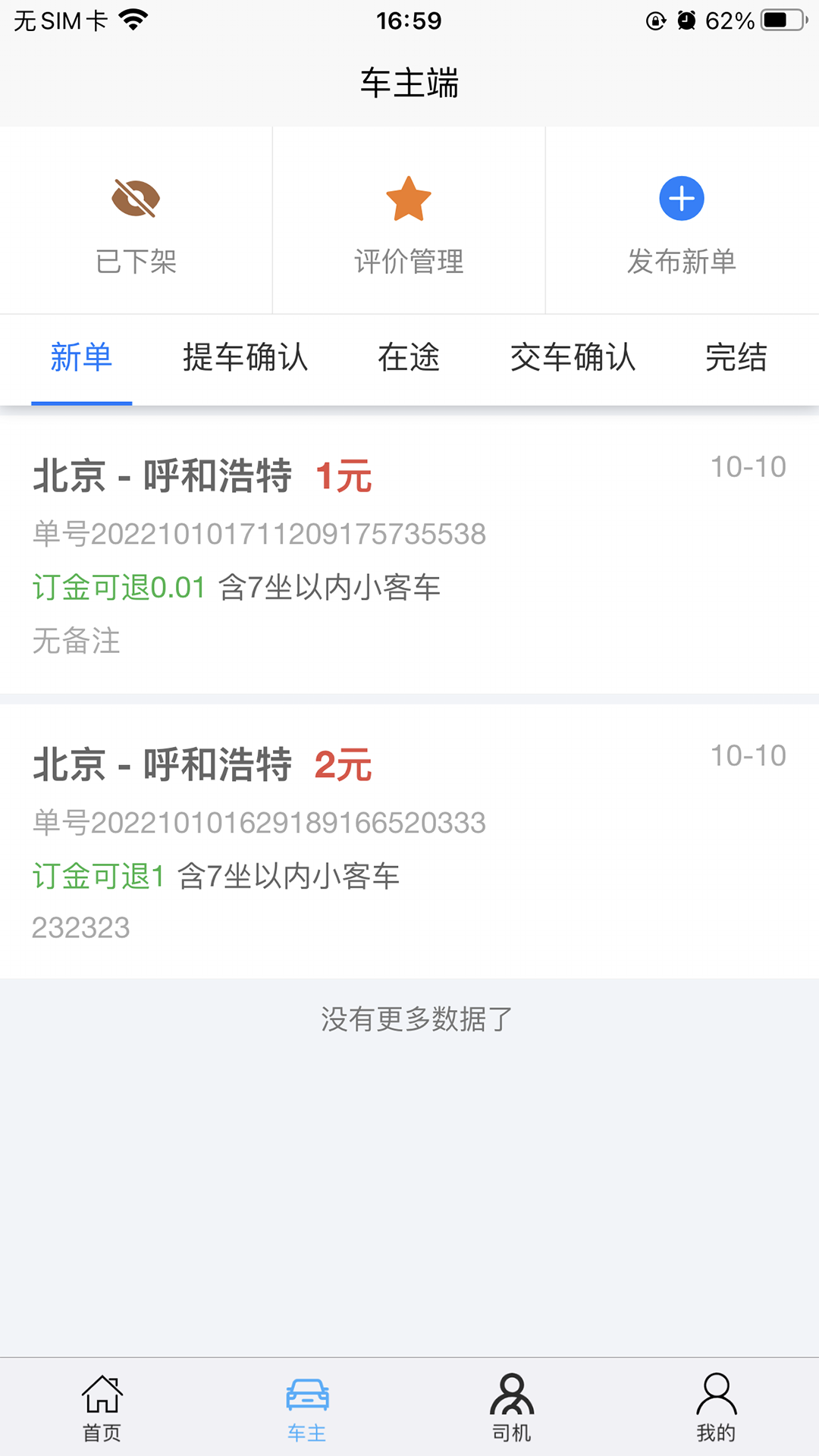
Task: Select the 首页 home icon in bottom bar
Action: 102,1399
